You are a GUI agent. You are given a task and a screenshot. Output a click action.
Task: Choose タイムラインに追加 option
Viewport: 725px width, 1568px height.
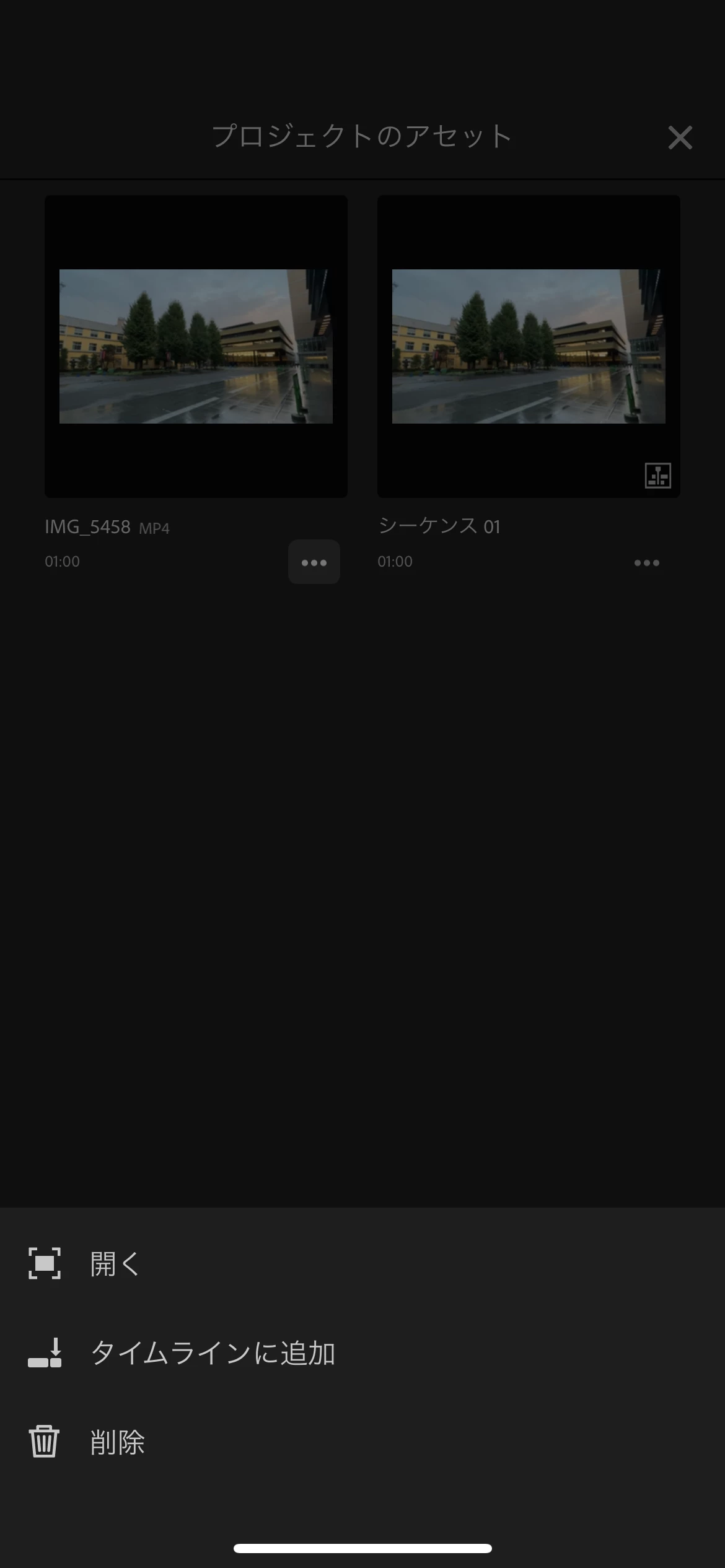[213, 1352]
